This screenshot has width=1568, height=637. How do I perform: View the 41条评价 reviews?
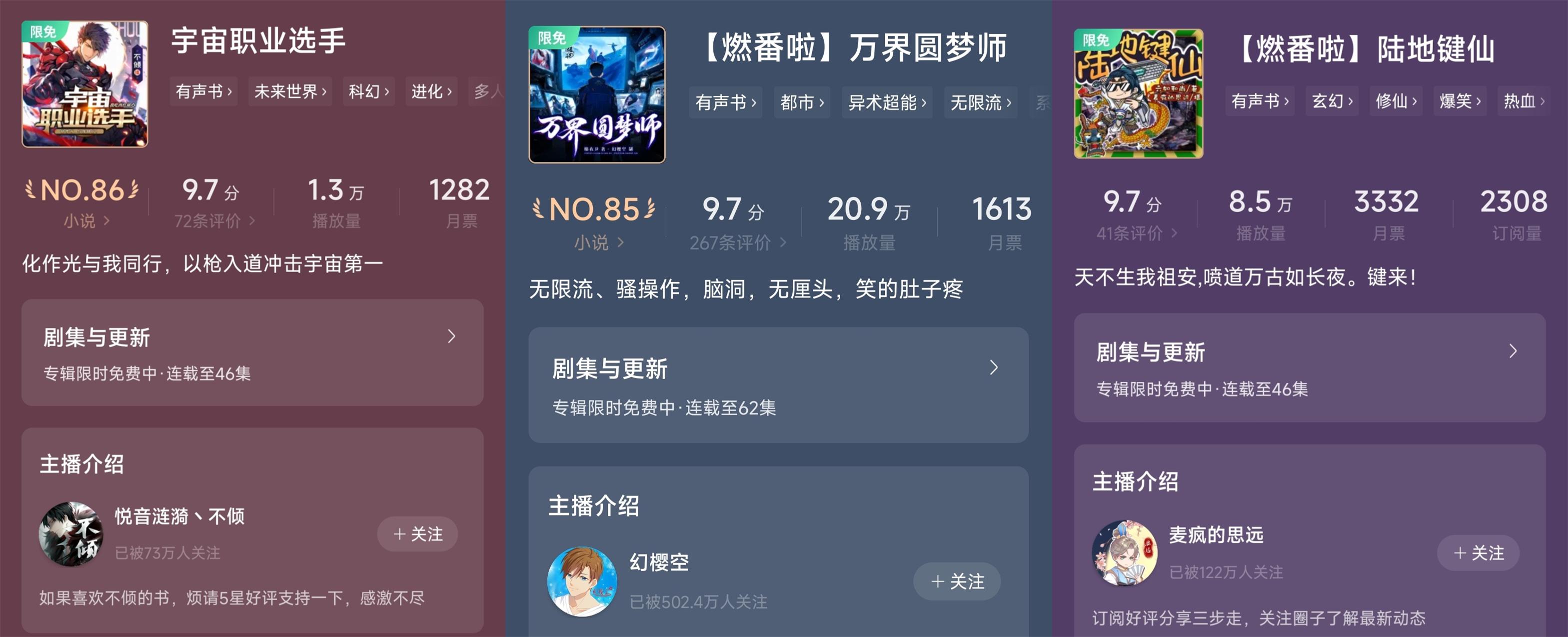[x=1137, y=232]
